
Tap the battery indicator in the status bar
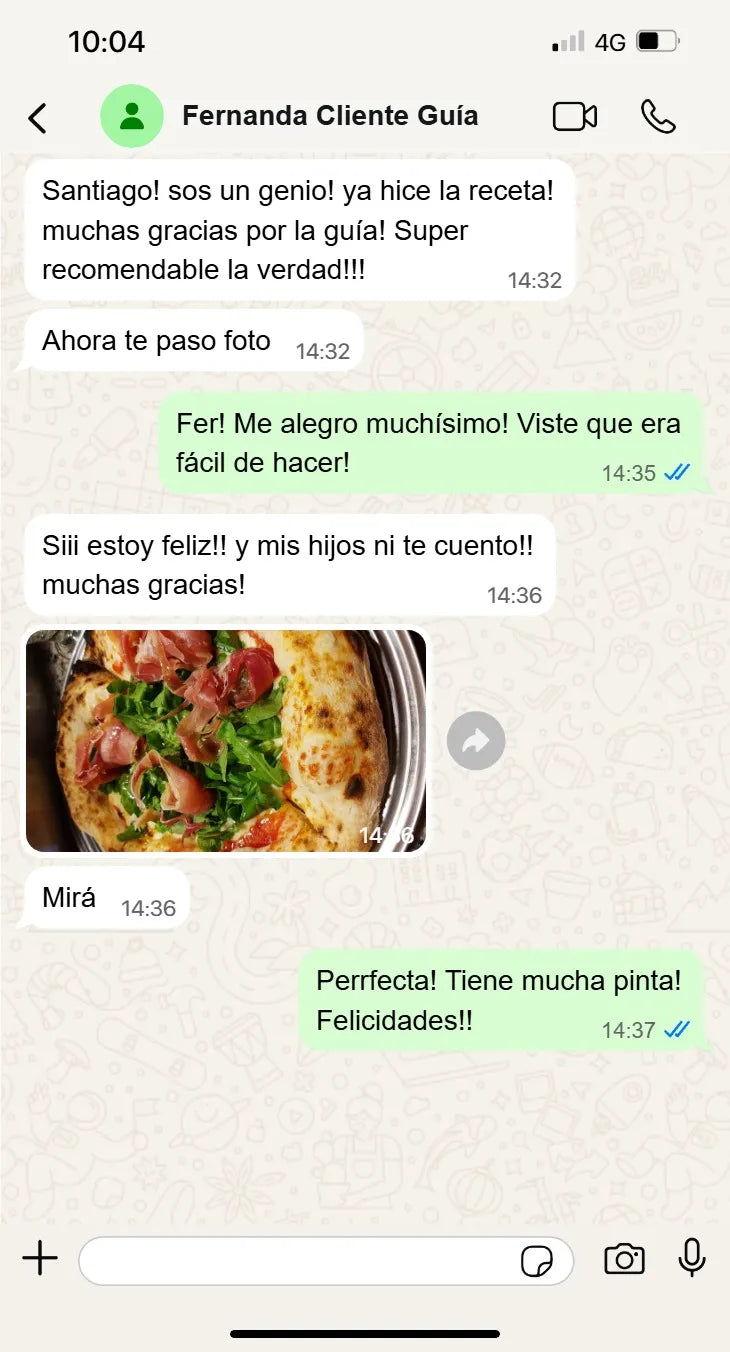click(x=660, y=42)
